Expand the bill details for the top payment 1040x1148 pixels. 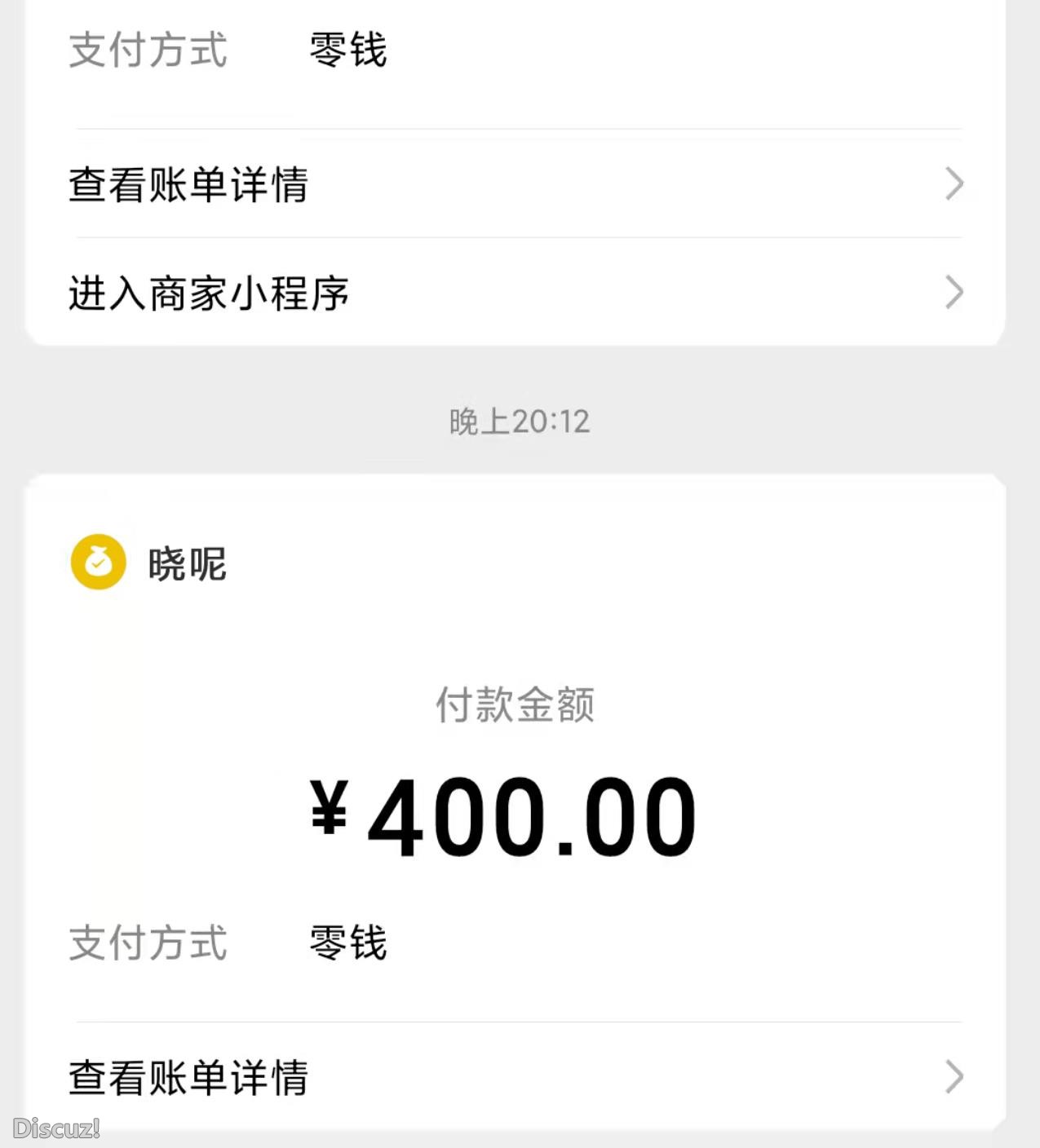pos(188,186)
